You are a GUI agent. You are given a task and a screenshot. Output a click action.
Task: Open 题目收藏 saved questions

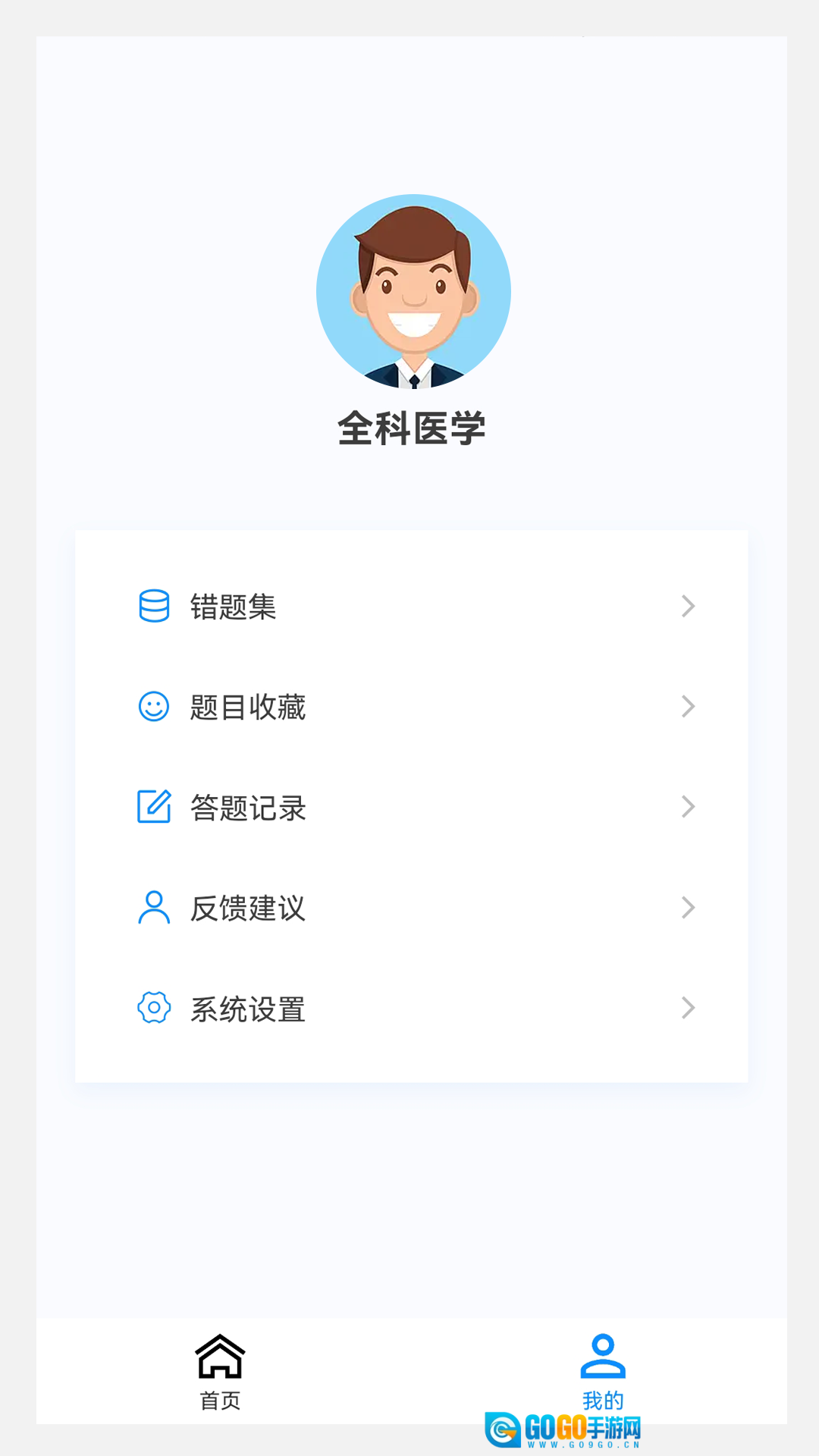tap(409, 707)
